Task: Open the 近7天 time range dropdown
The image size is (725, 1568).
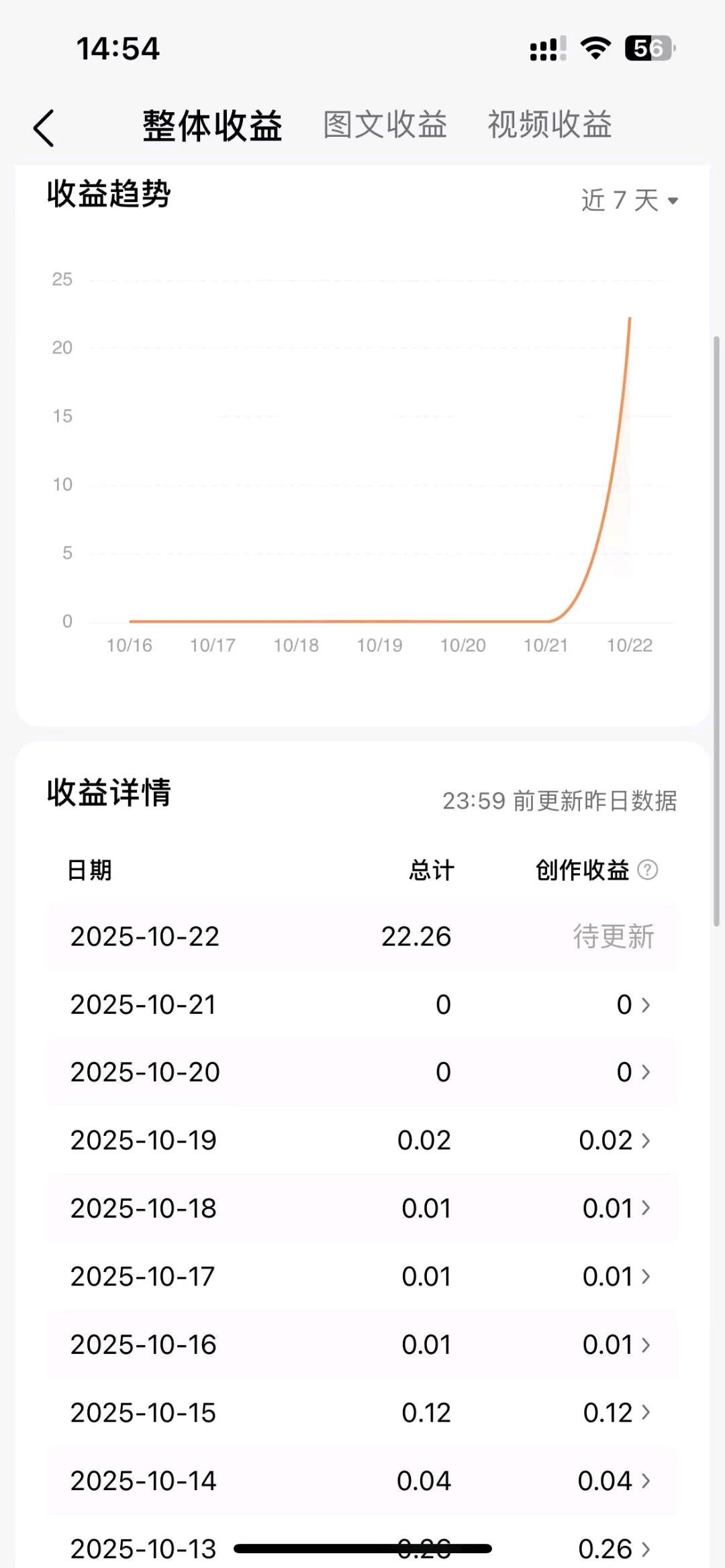Action: [x=629, y=200]
